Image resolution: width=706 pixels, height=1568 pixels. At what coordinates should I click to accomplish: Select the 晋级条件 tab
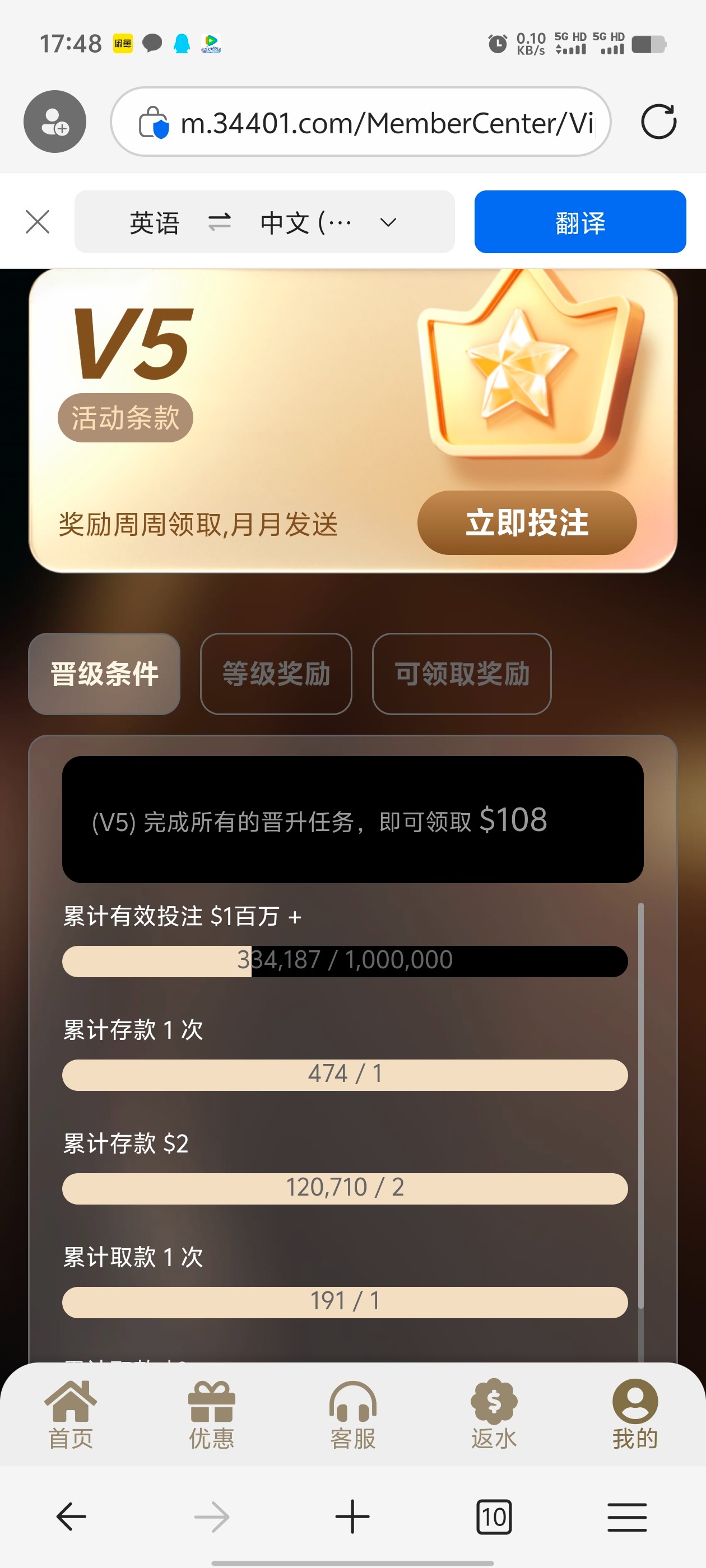pyautogui.click(x=104, y=674)
